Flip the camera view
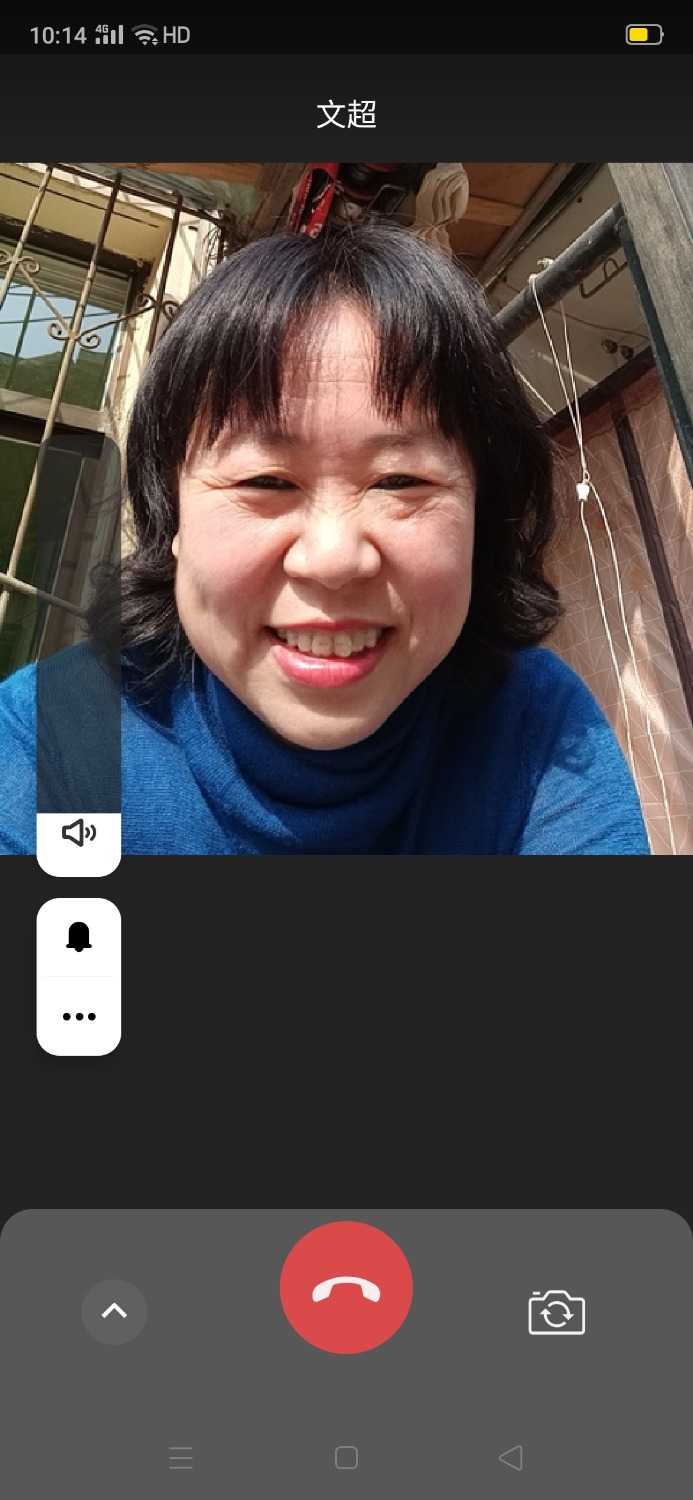 556,1312
